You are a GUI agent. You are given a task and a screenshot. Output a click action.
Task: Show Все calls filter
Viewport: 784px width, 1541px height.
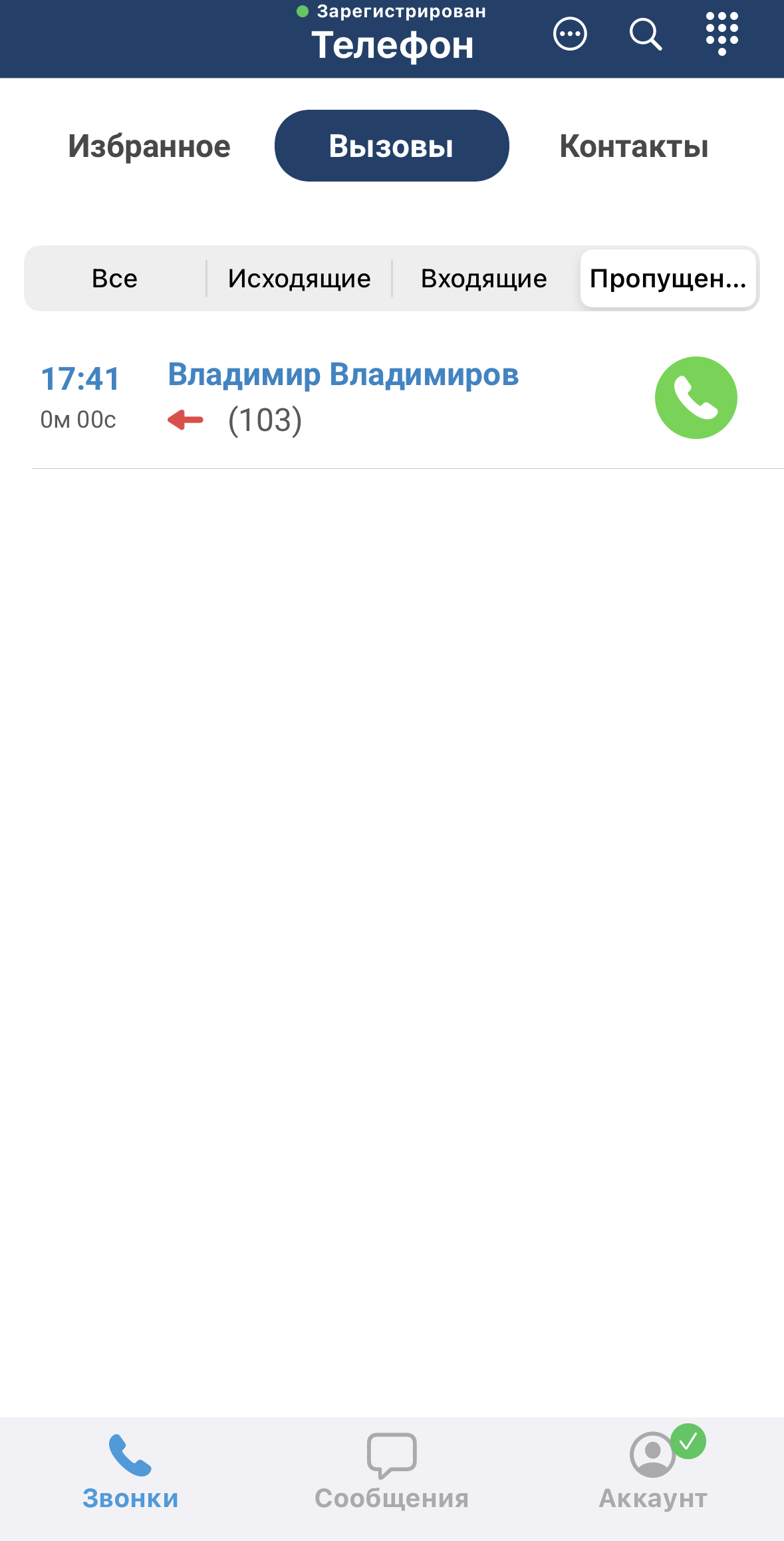[115, 279]
